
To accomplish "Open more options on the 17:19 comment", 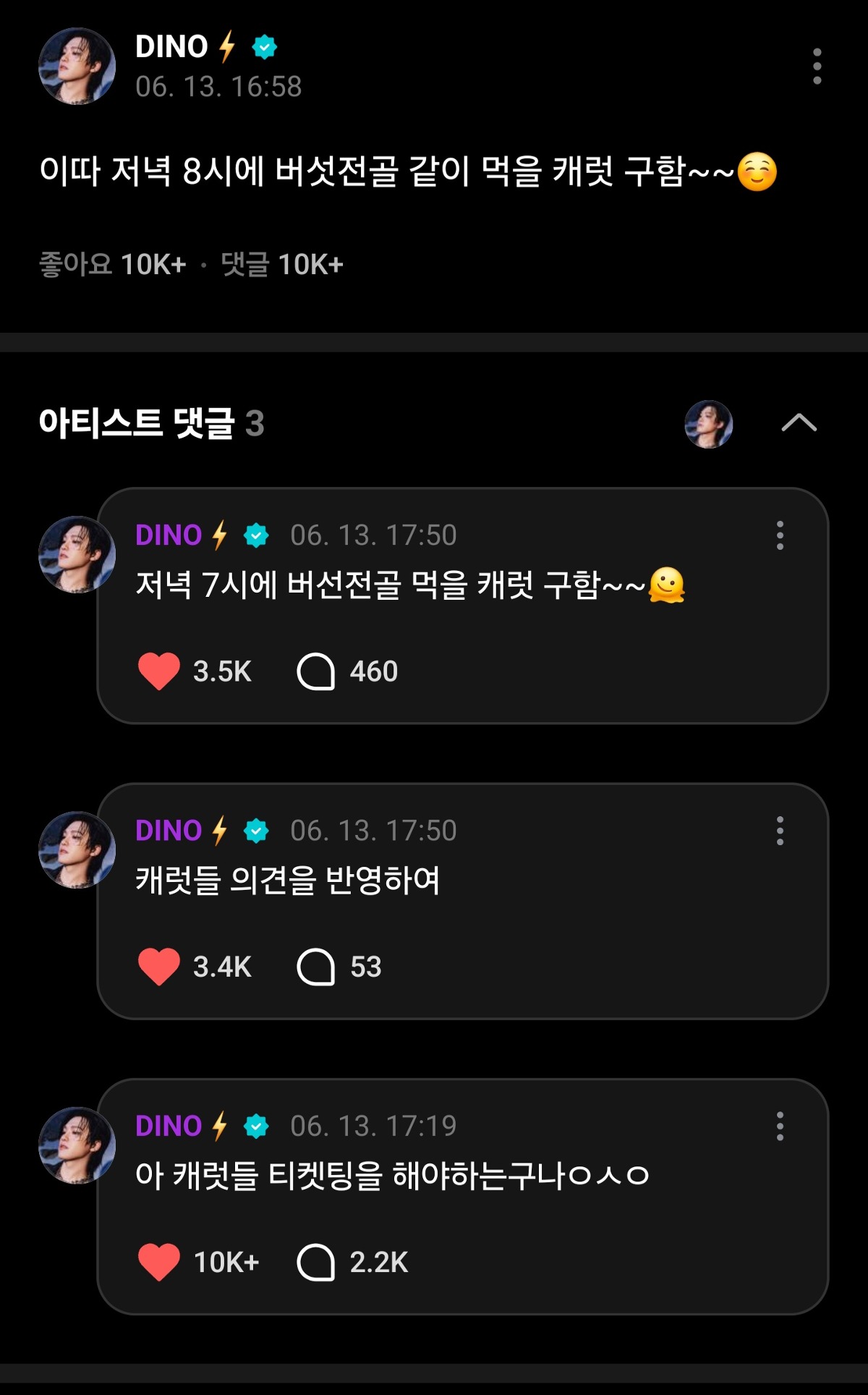I will coord(780,1127).
